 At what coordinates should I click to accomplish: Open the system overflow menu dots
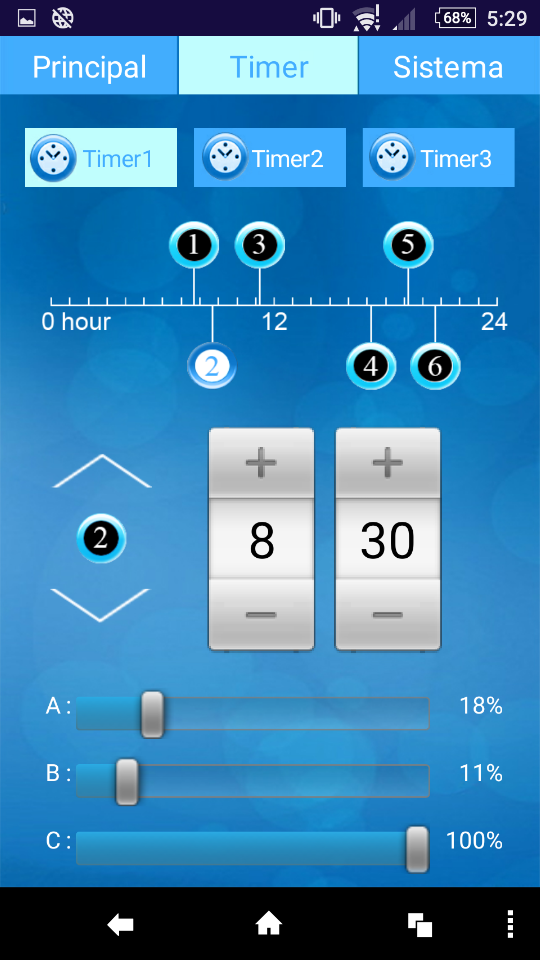coord(511,924)
